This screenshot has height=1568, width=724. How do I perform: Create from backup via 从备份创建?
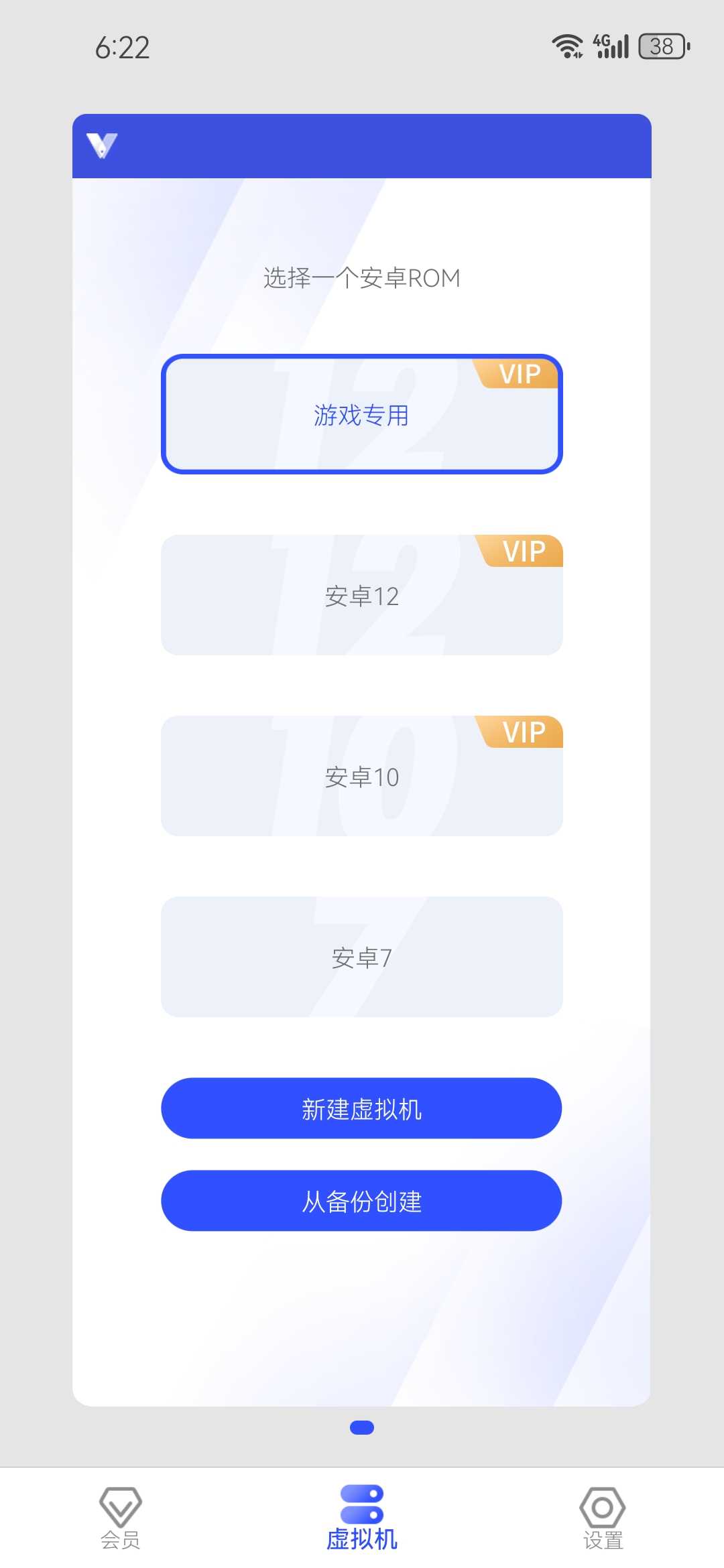pos(361,1201)
